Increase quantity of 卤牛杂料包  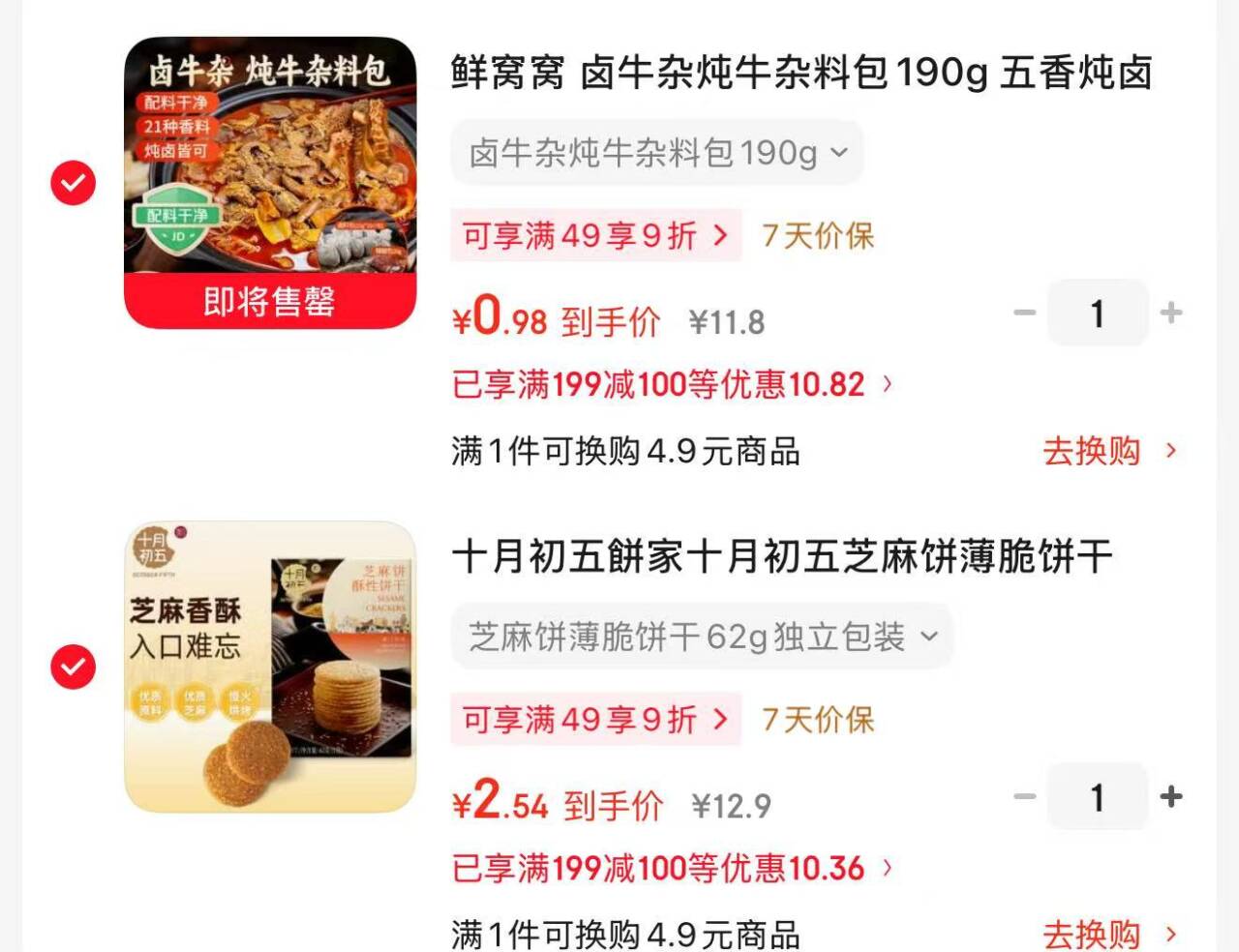[x=1171, y=313]
